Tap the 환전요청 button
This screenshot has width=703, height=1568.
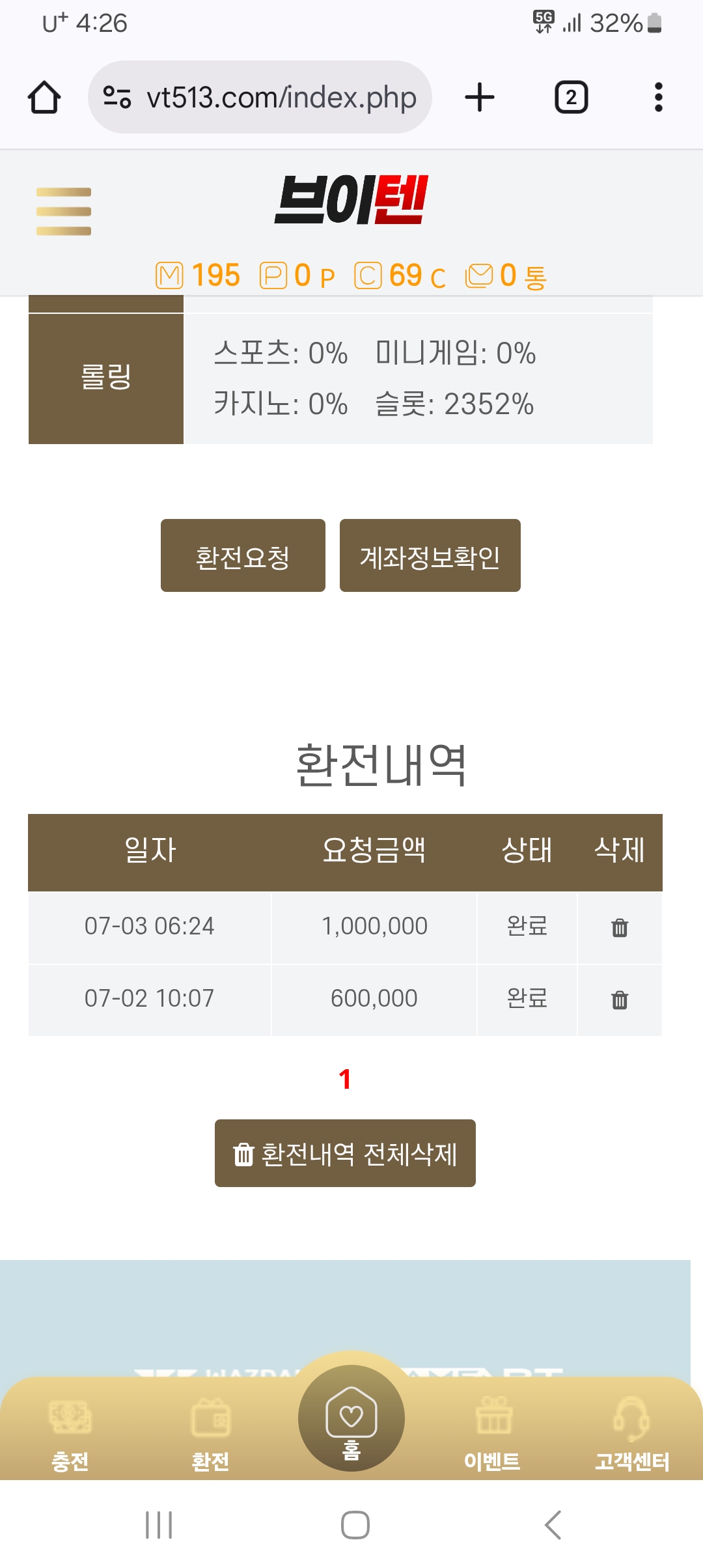point(243,555)
